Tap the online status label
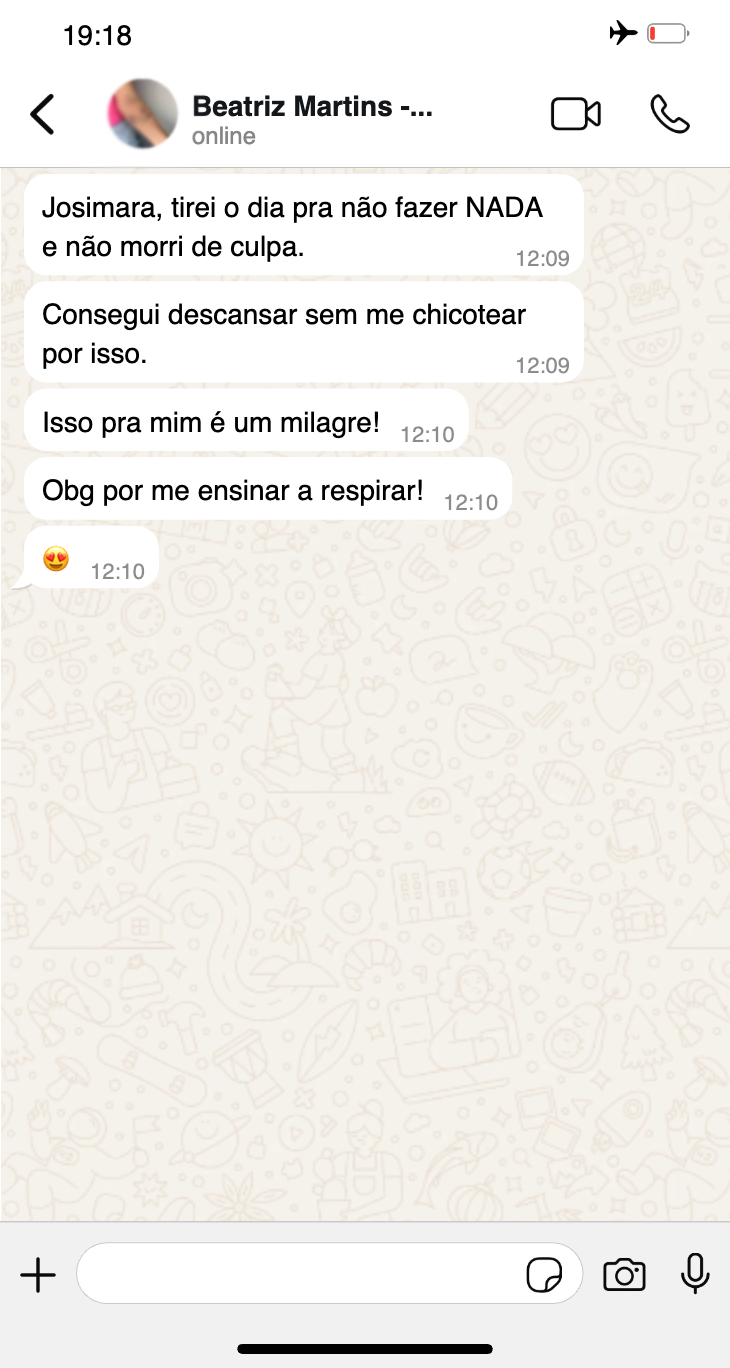This screenshot has width=730, height=1368. coord(222,136)
